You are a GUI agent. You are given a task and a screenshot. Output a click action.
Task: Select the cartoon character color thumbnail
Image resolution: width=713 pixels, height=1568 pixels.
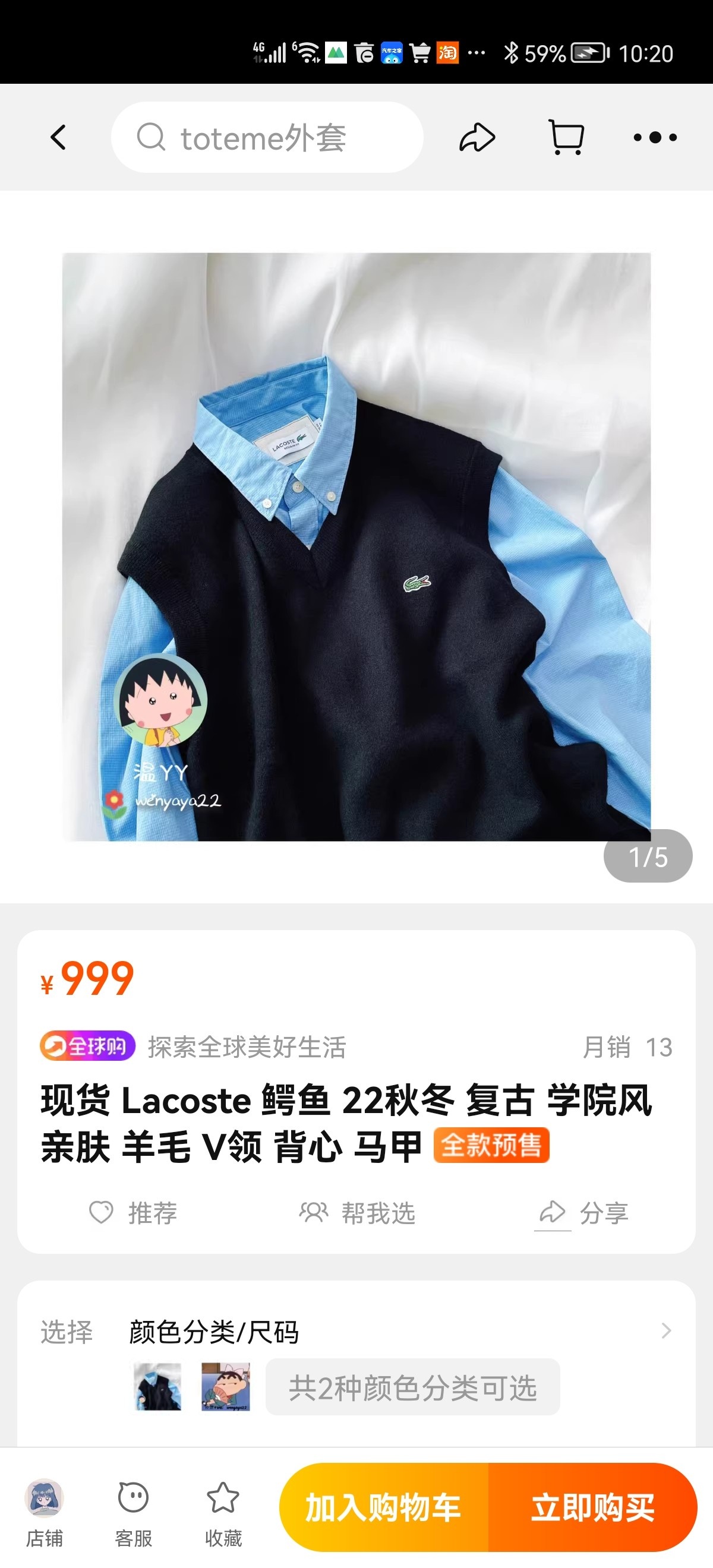coord(226,1387)
